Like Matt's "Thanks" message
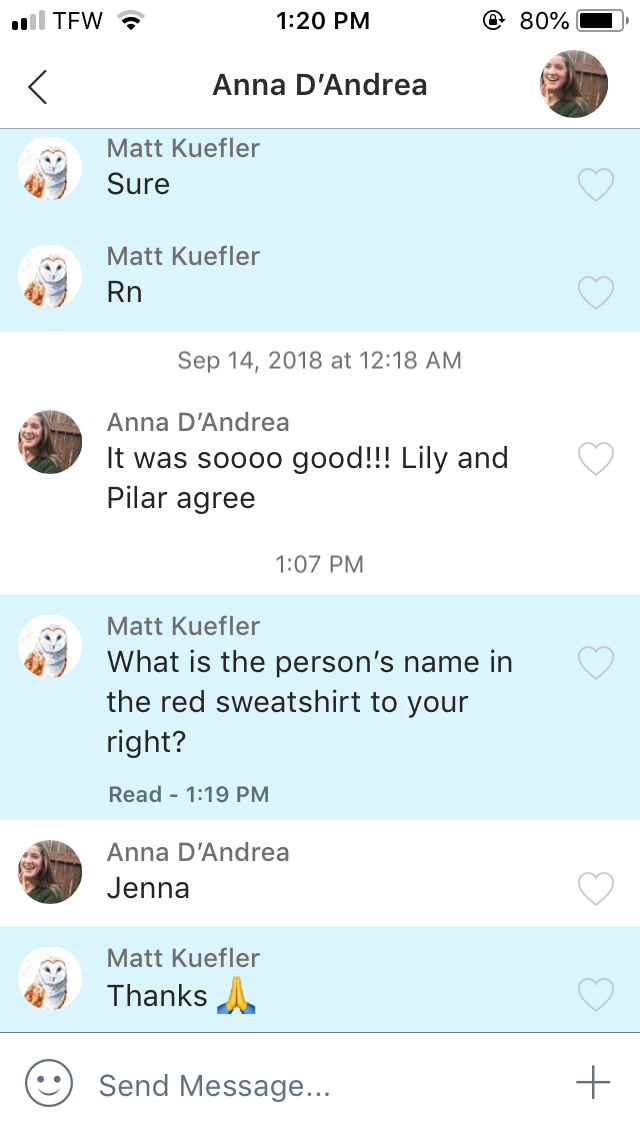 596,994
